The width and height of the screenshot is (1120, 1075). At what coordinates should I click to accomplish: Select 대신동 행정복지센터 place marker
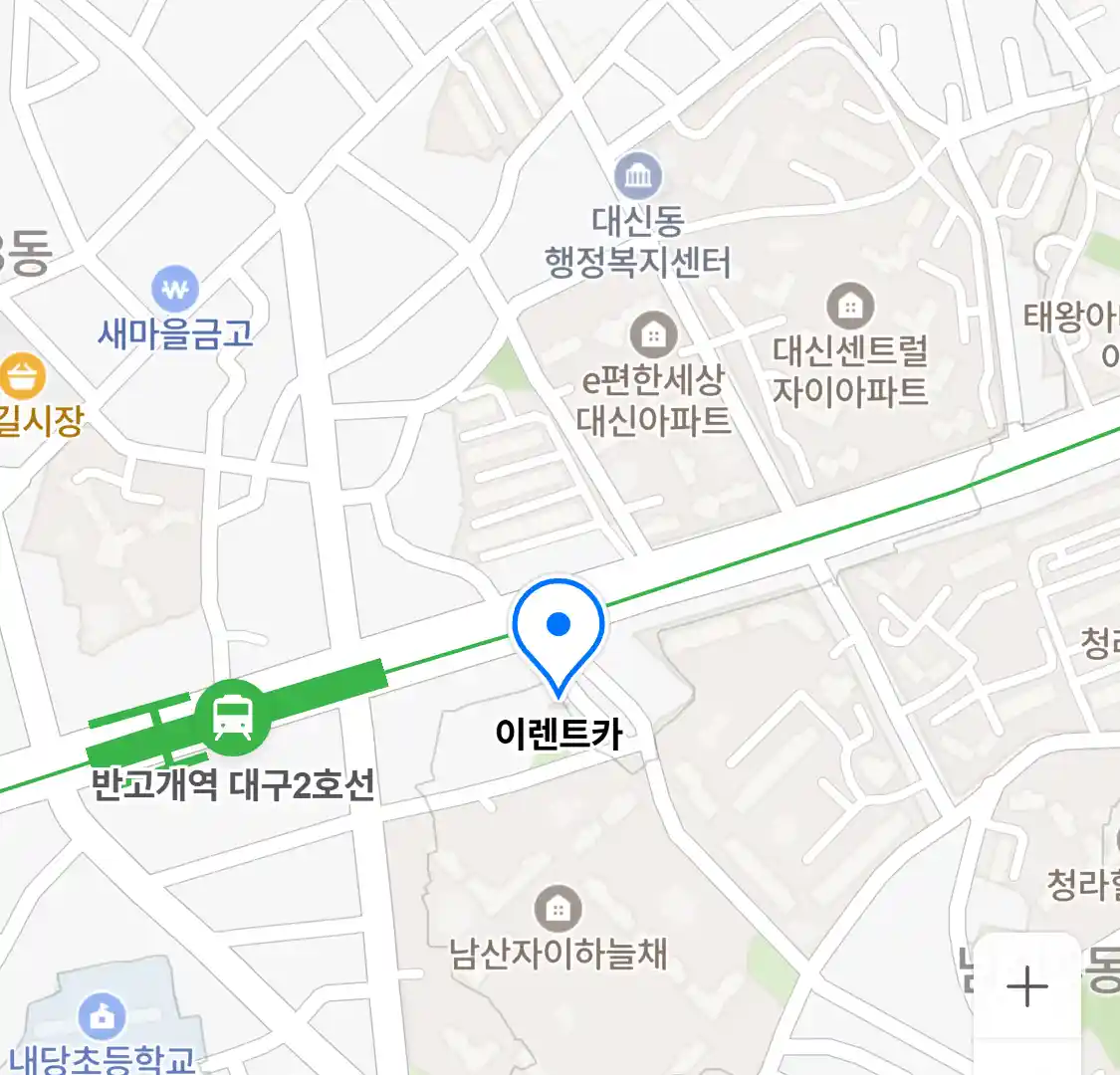click(x=638, y=178)
